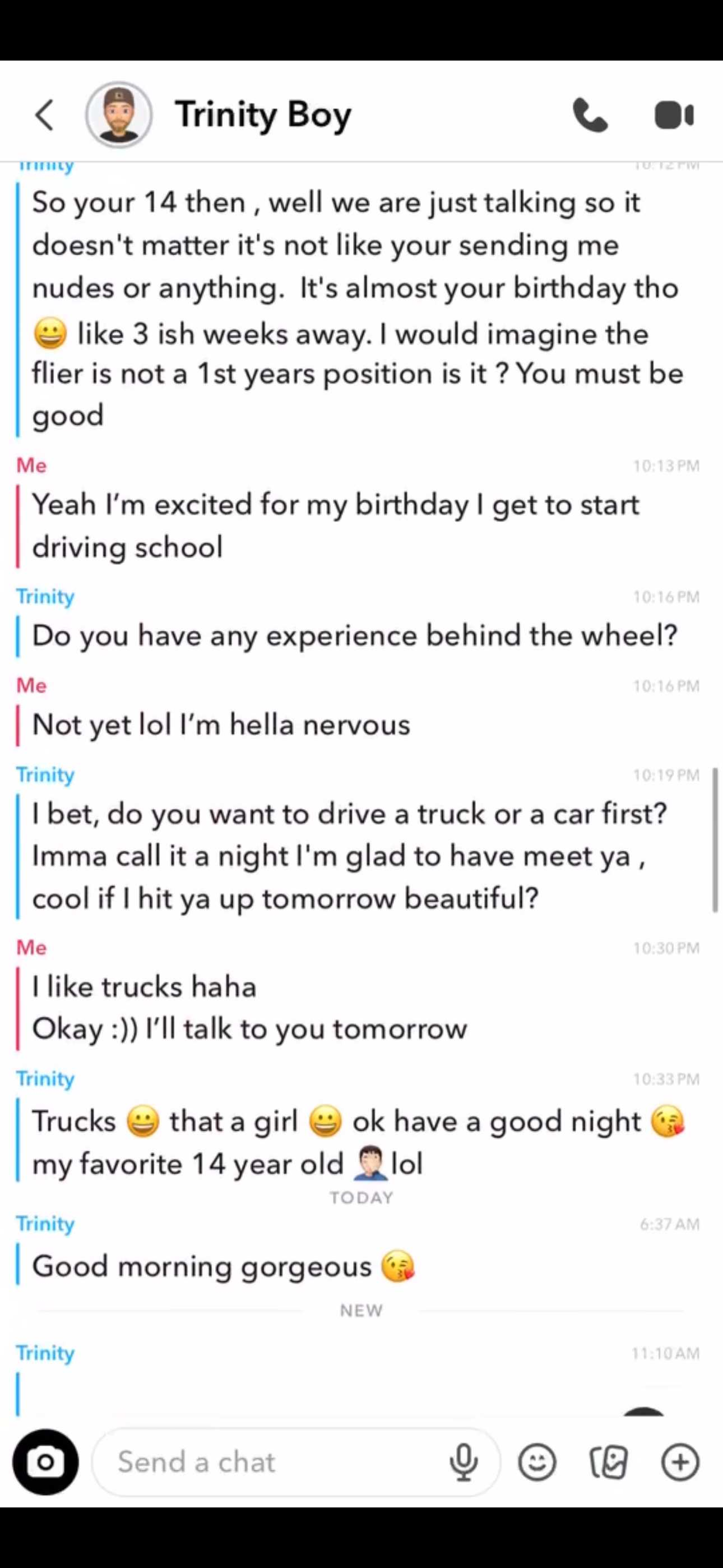Start a video call
The image size is (723, 1568).
[x=674, y=115]
